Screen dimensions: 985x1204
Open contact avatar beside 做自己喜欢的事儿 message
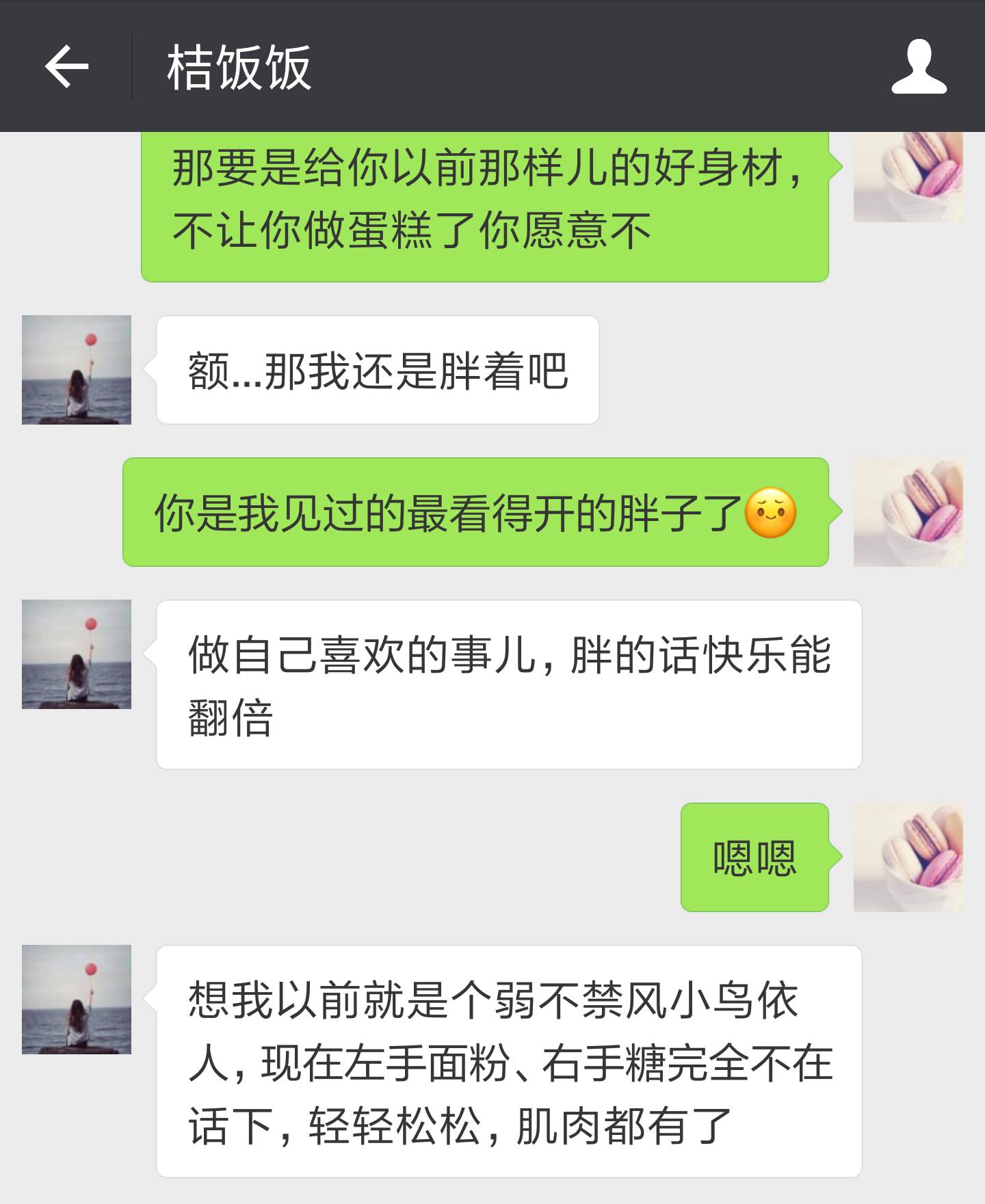(x=77, y=654)
